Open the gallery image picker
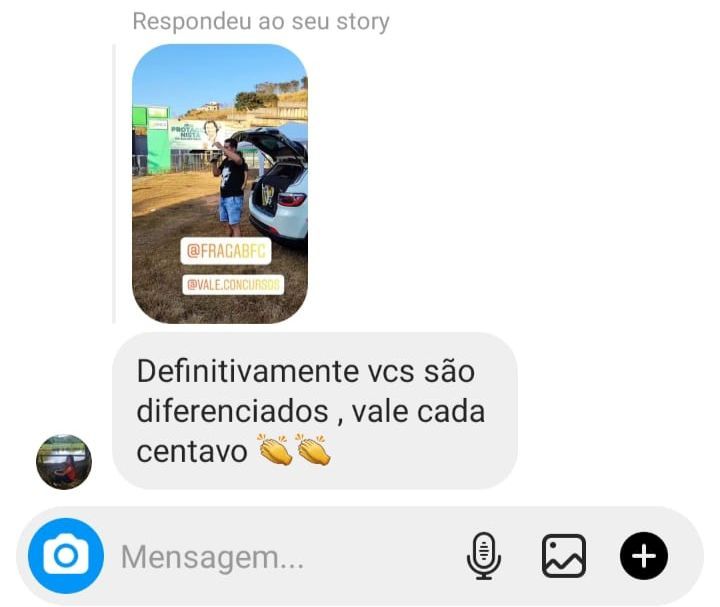This screenshot has width=720, height=607. click(x=564, y=556)
